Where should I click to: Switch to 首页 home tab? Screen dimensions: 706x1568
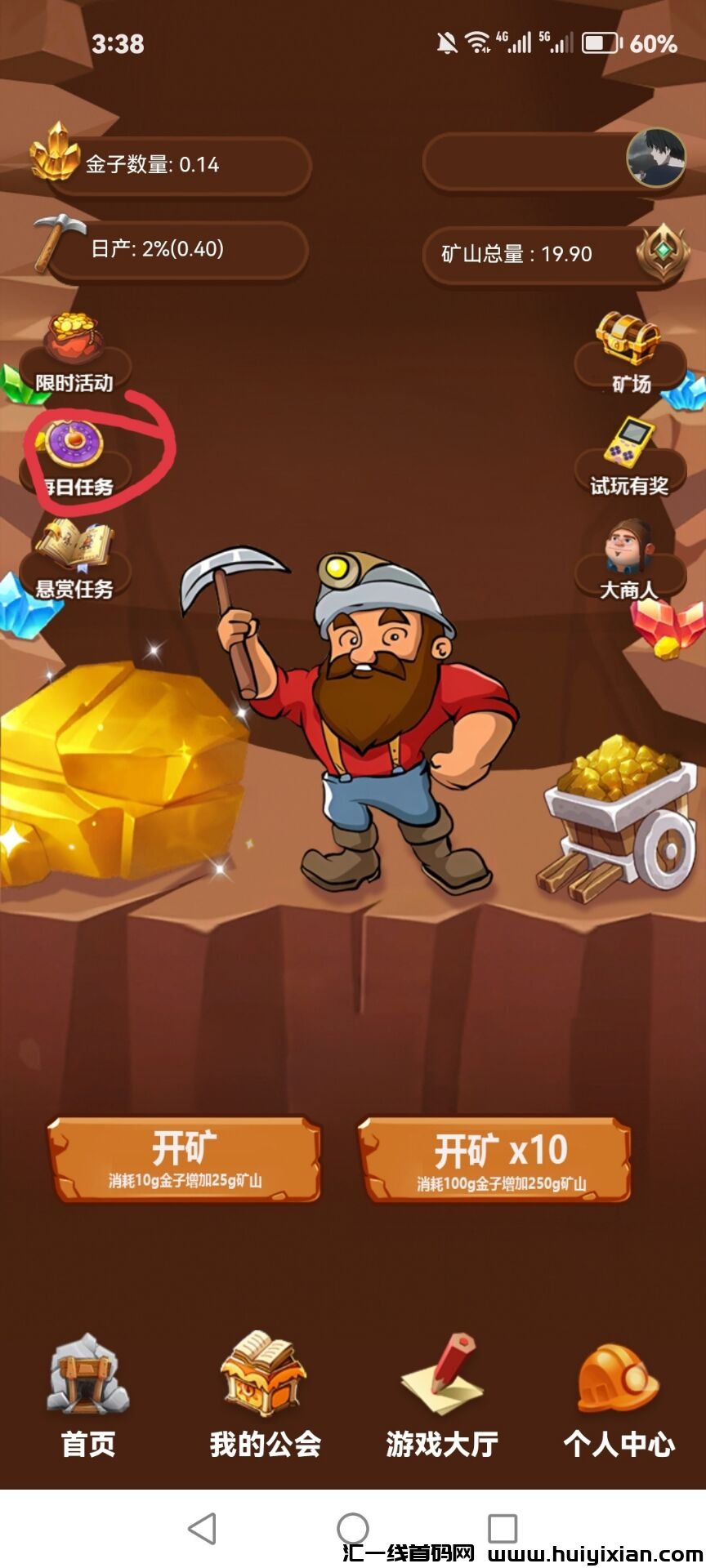[88, 1398]
